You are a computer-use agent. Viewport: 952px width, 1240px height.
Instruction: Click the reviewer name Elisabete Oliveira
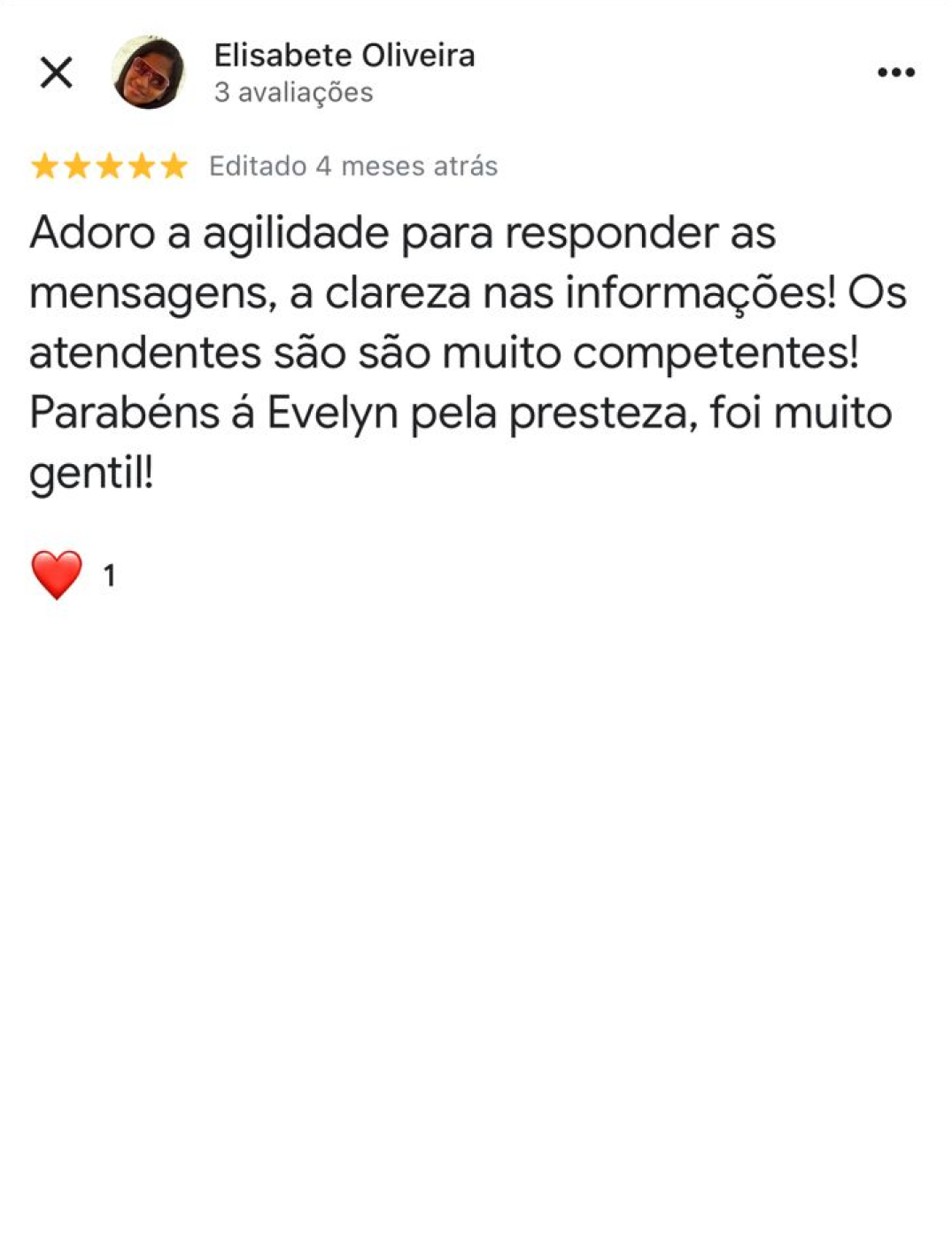344,55
